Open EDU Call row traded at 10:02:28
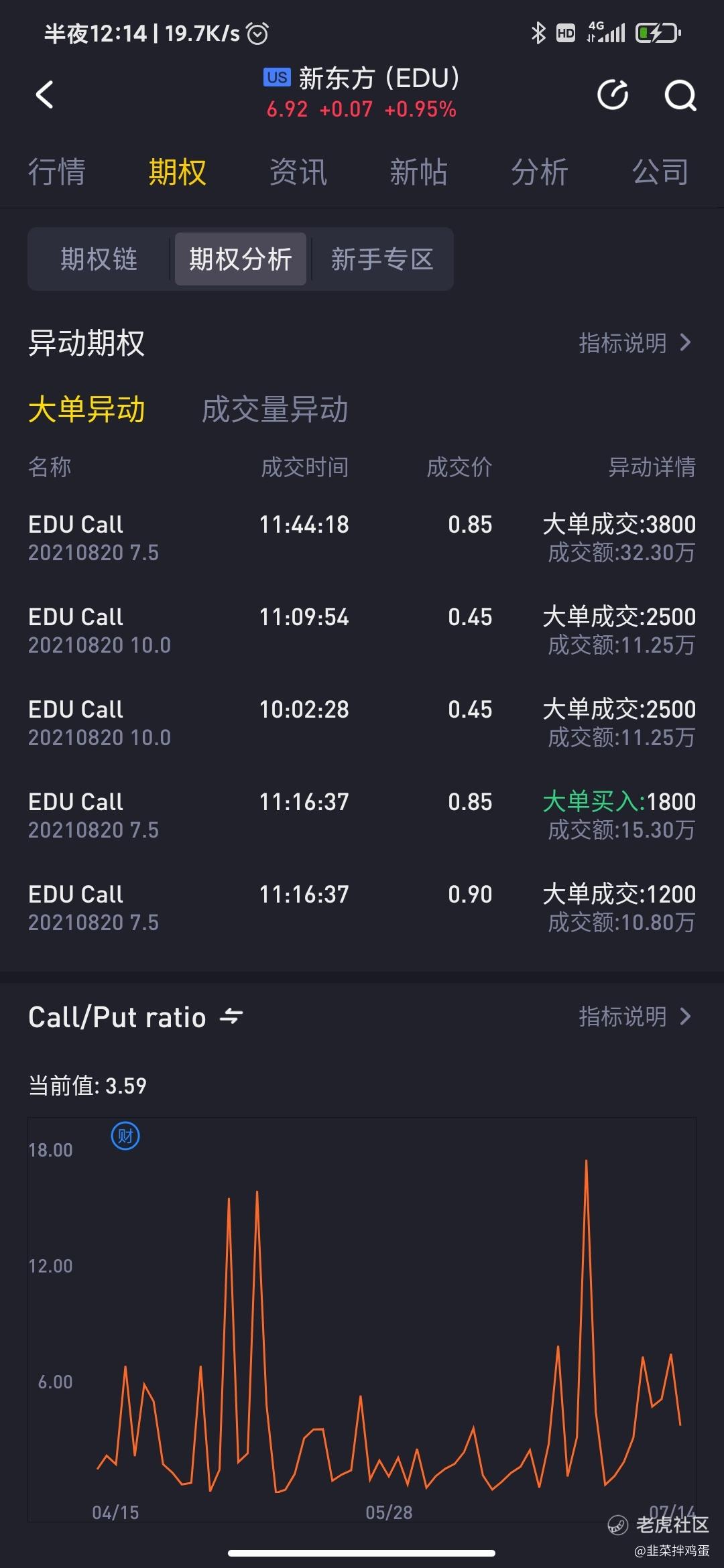 click(362, 723)
